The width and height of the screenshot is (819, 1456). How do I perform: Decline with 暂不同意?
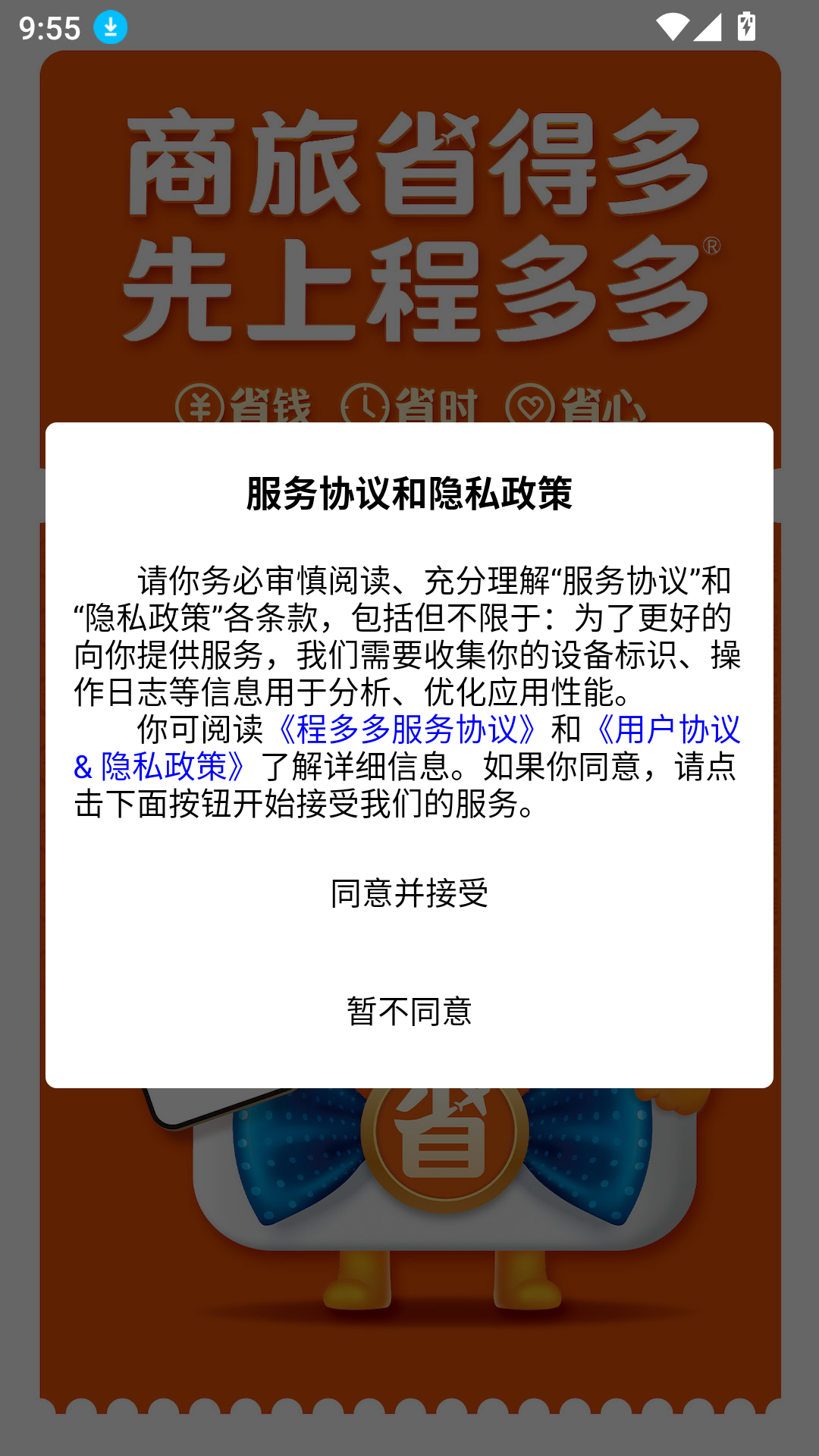coord(409,1012)
